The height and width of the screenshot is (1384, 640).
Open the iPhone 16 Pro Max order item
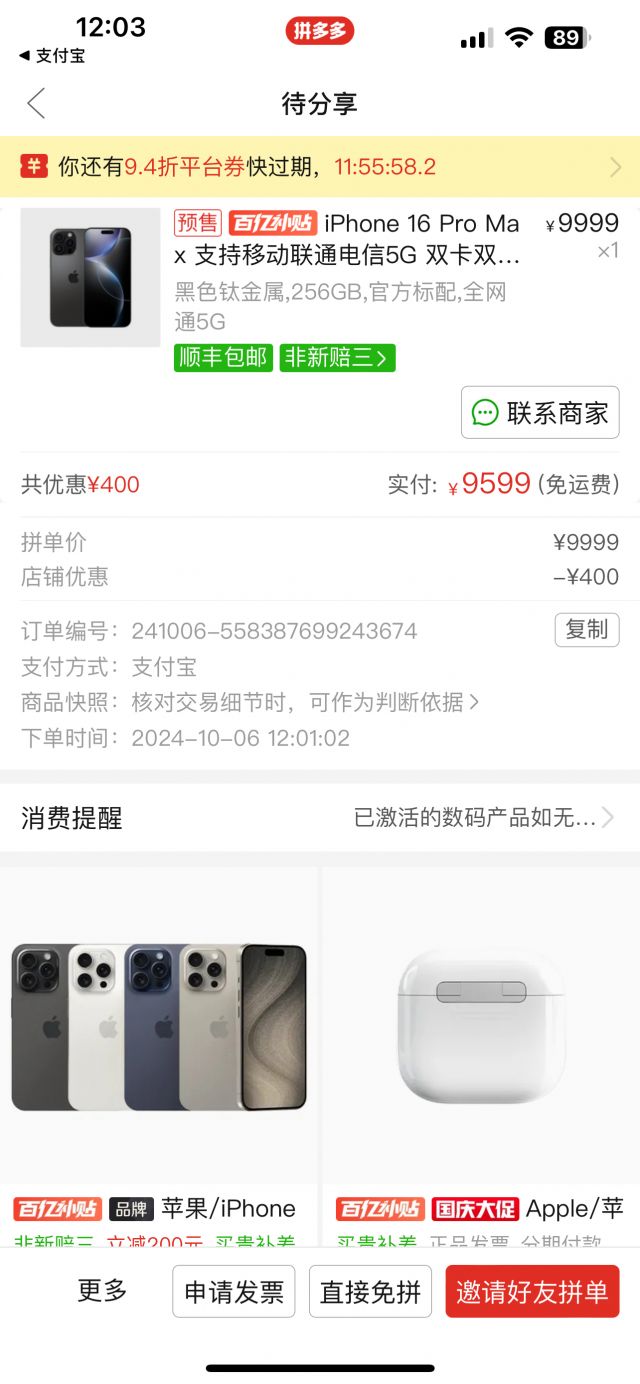(x=346, y=240)
